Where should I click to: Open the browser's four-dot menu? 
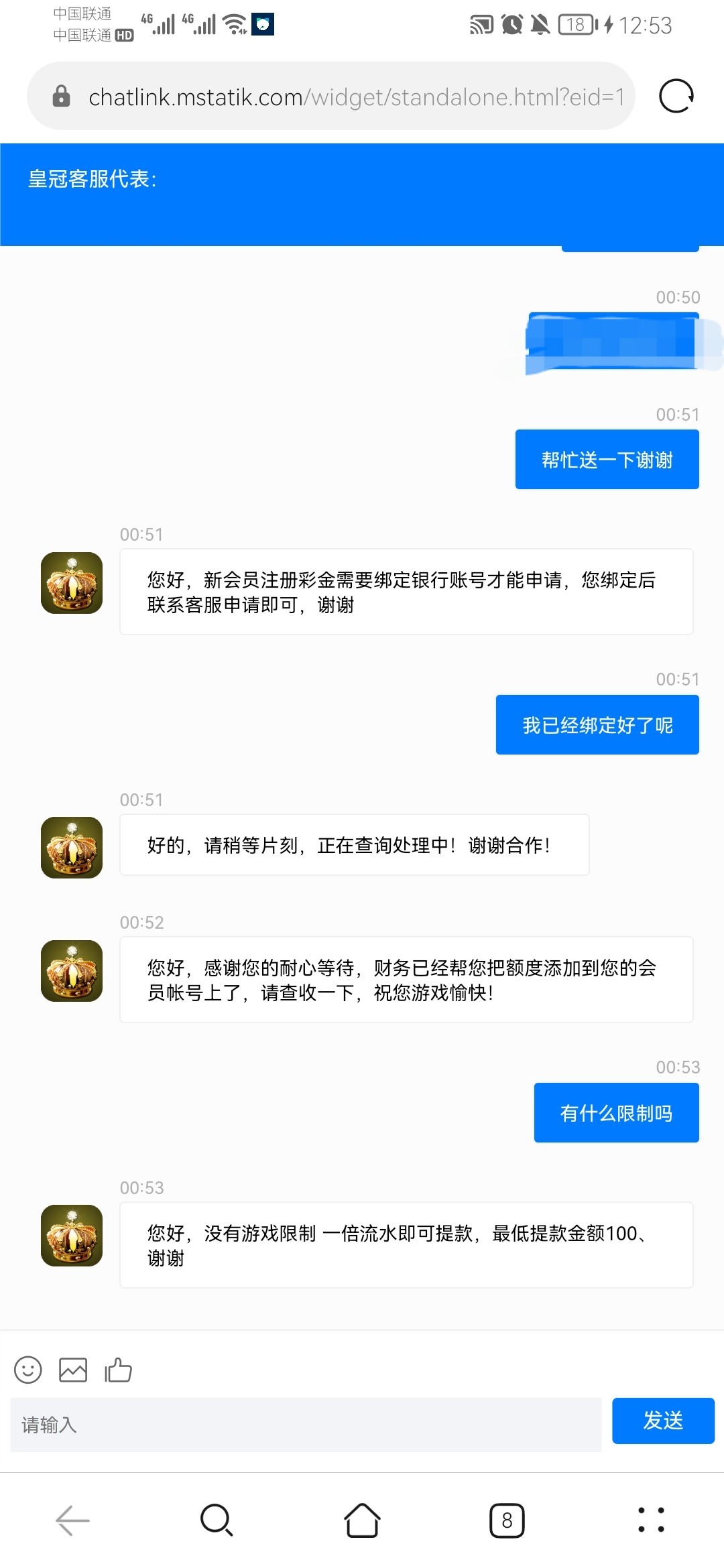(651, 1520)
